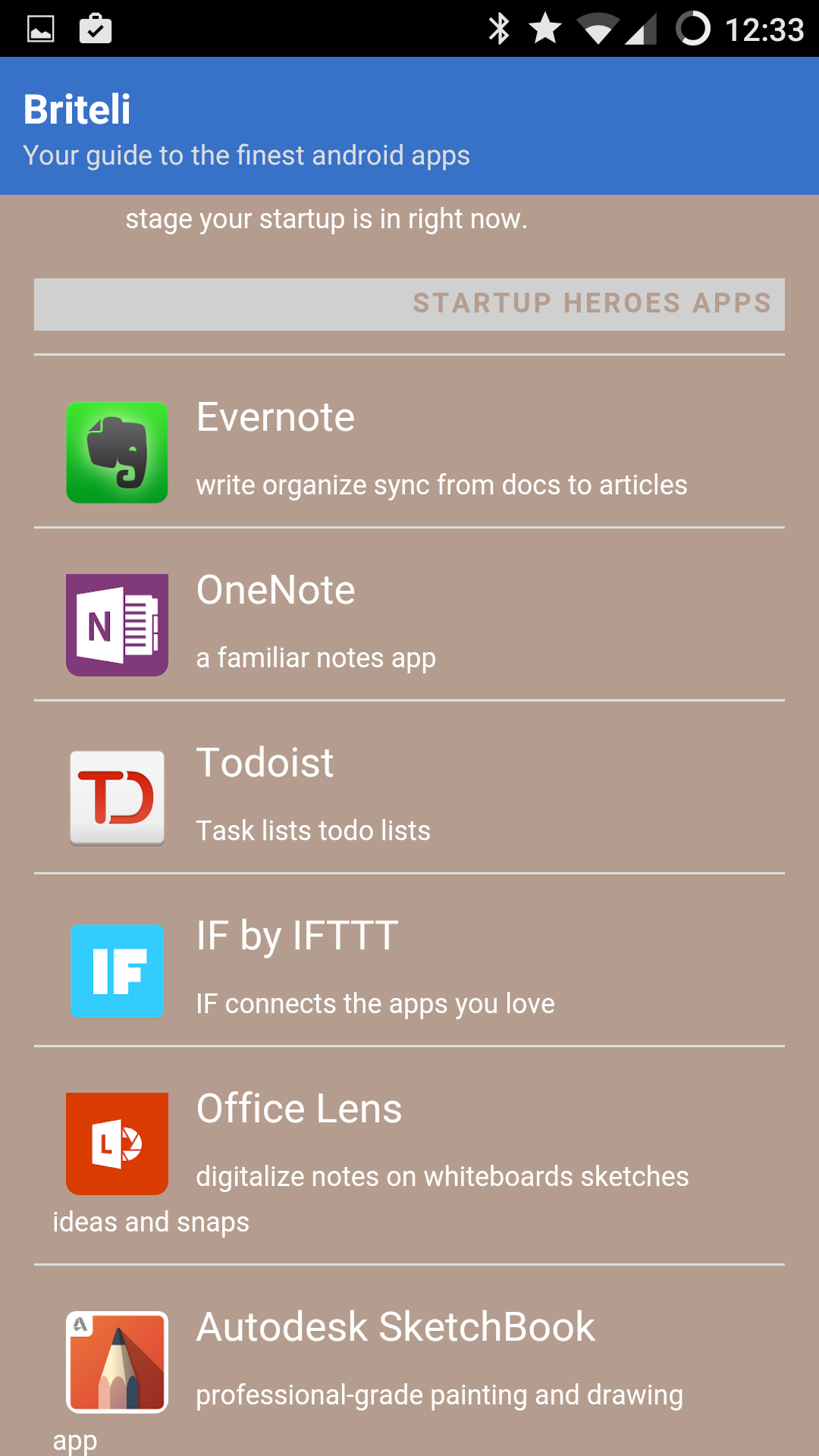The image size is (819, 1456).
Task: View the IF by IFTTT entry
Action: tap(409, 960)
